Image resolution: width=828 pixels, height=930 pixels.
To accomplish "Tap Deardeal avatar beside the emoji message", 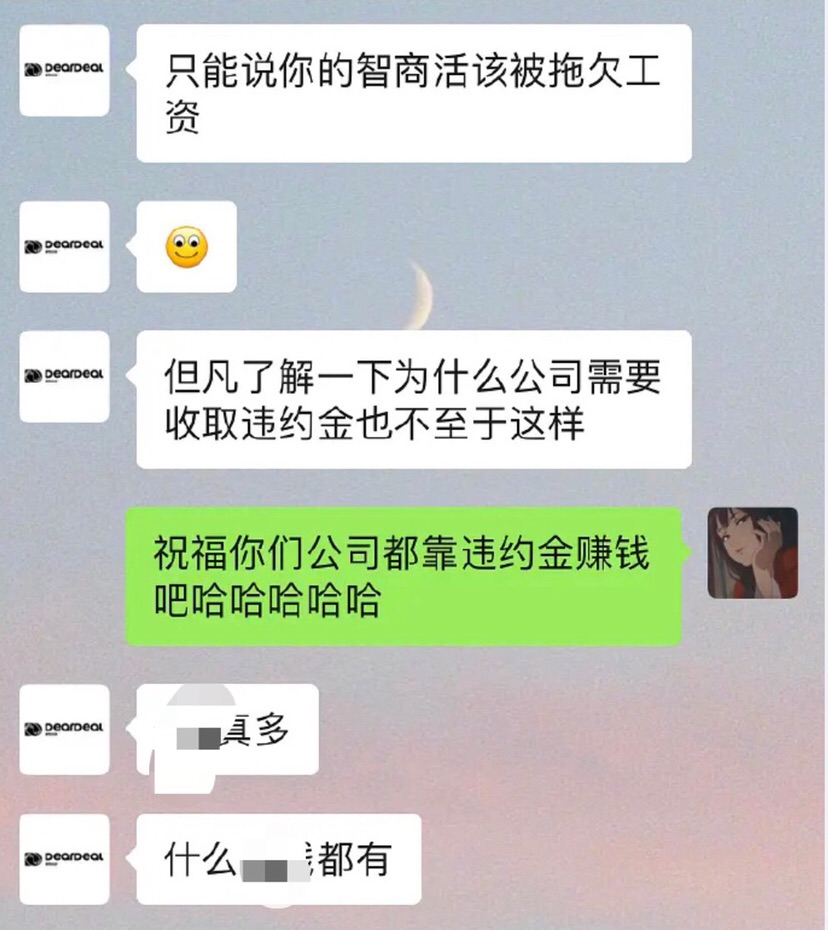I will [64, 246].
